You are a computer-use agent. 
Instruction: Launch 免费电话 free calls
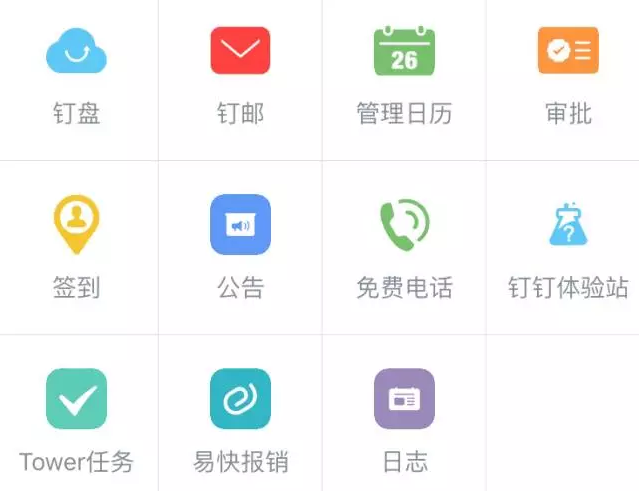[404, 225]
